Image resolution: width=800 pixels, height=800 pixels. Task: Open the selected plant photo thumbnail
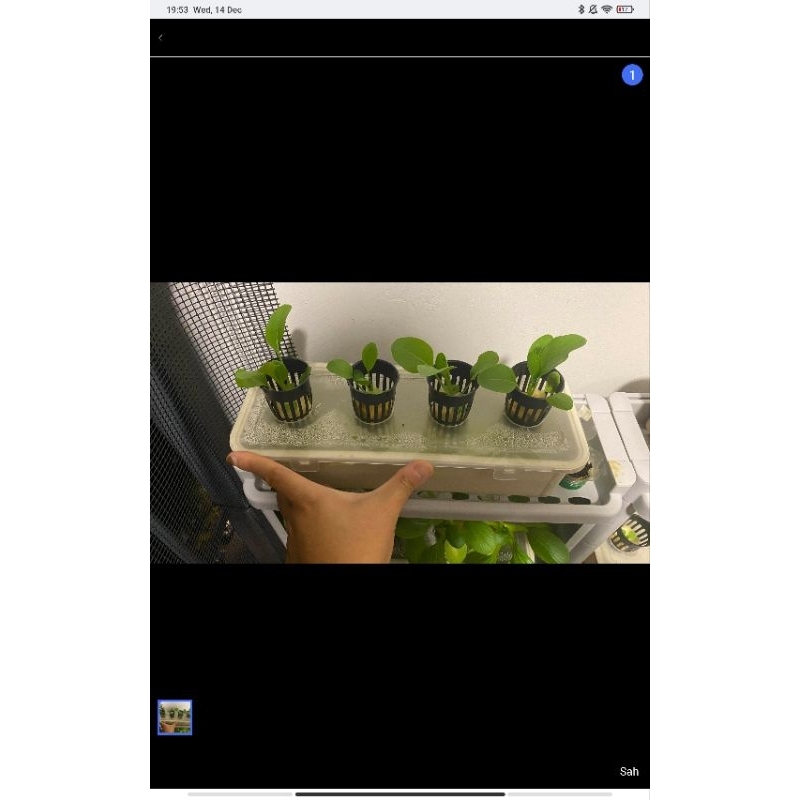[x=175, y=717]
